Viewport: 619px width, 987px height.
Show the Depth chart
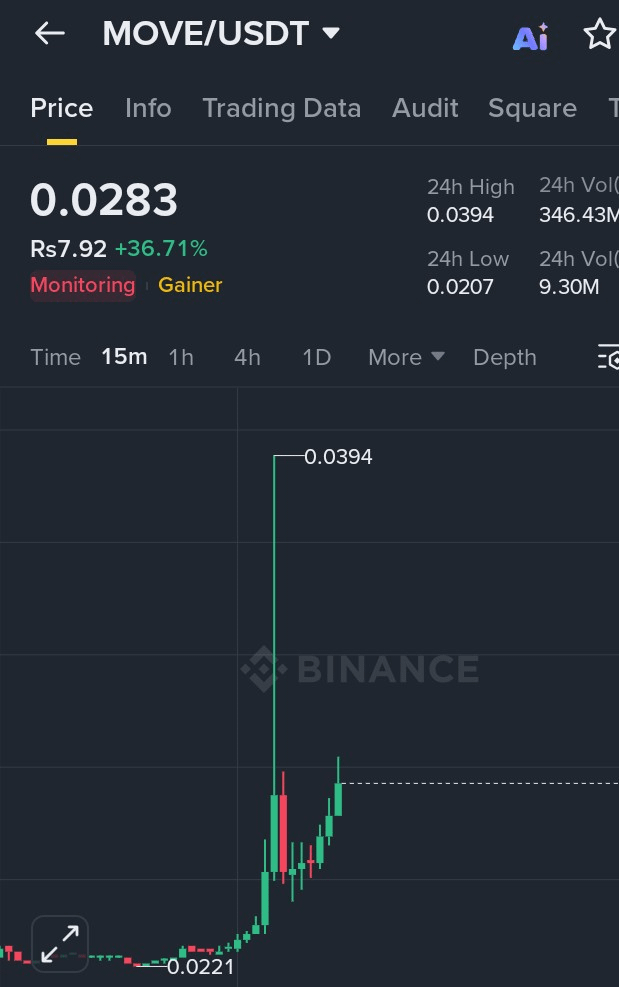504,357
